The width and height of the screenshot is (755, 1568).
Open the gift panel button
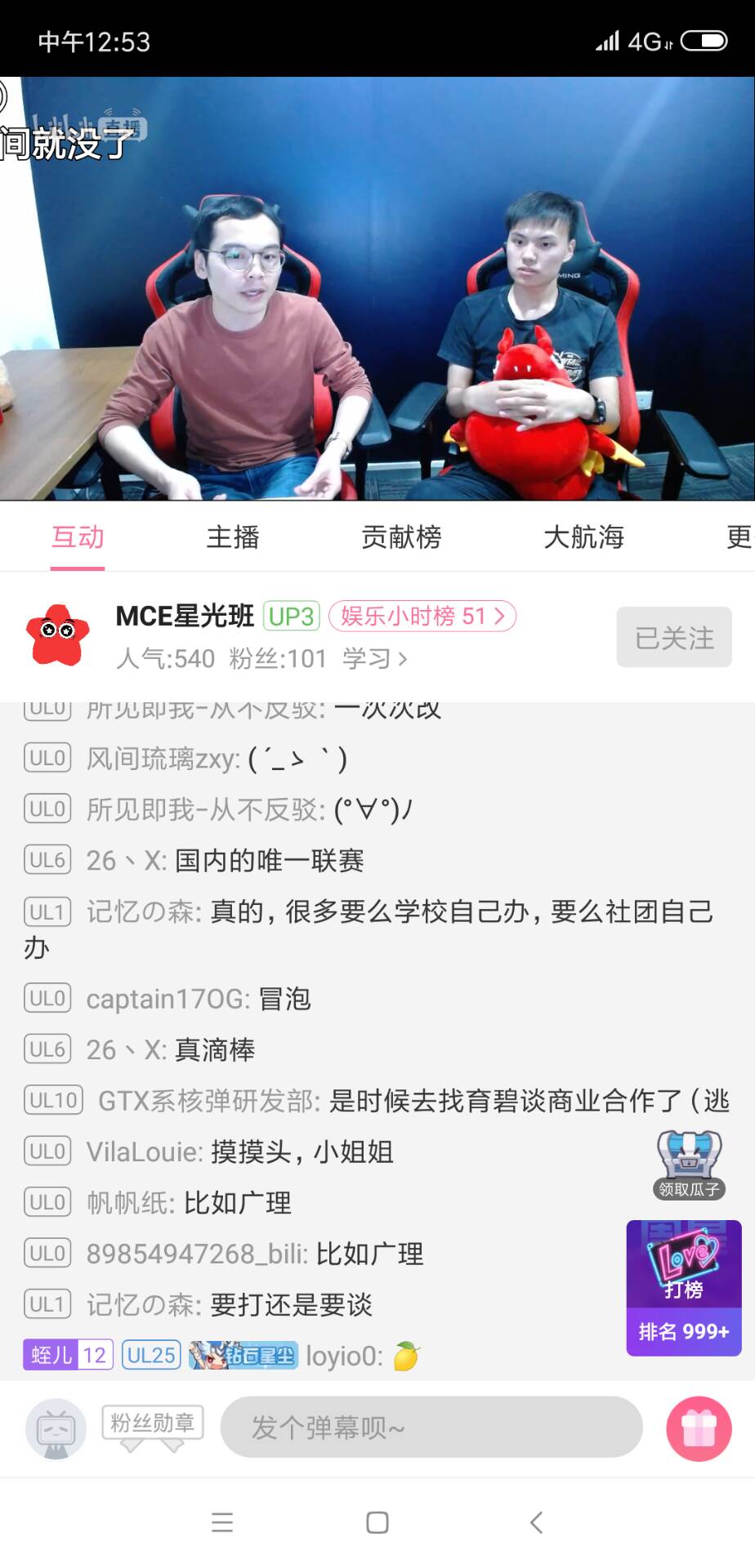[x=699, y=1428]
